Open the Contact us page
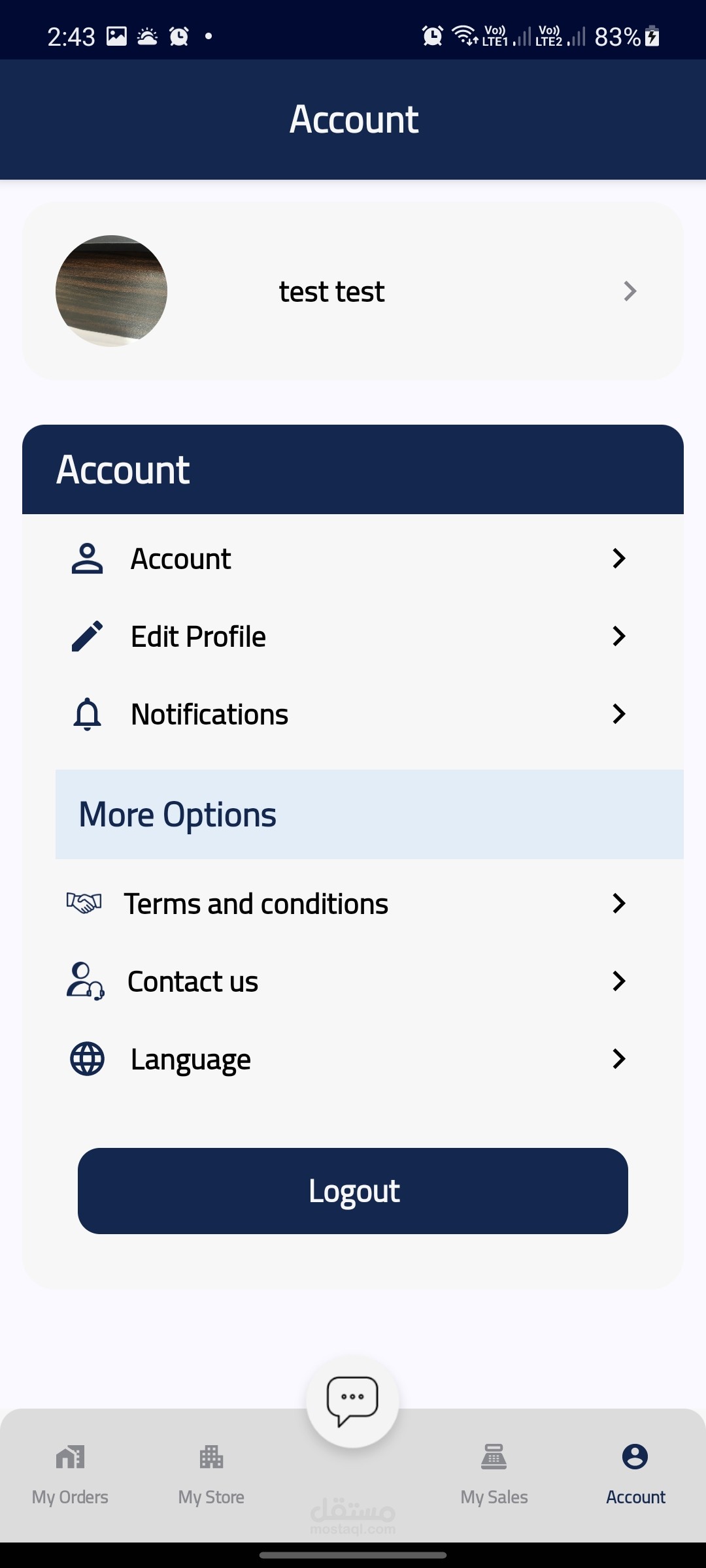 point(353,981)
